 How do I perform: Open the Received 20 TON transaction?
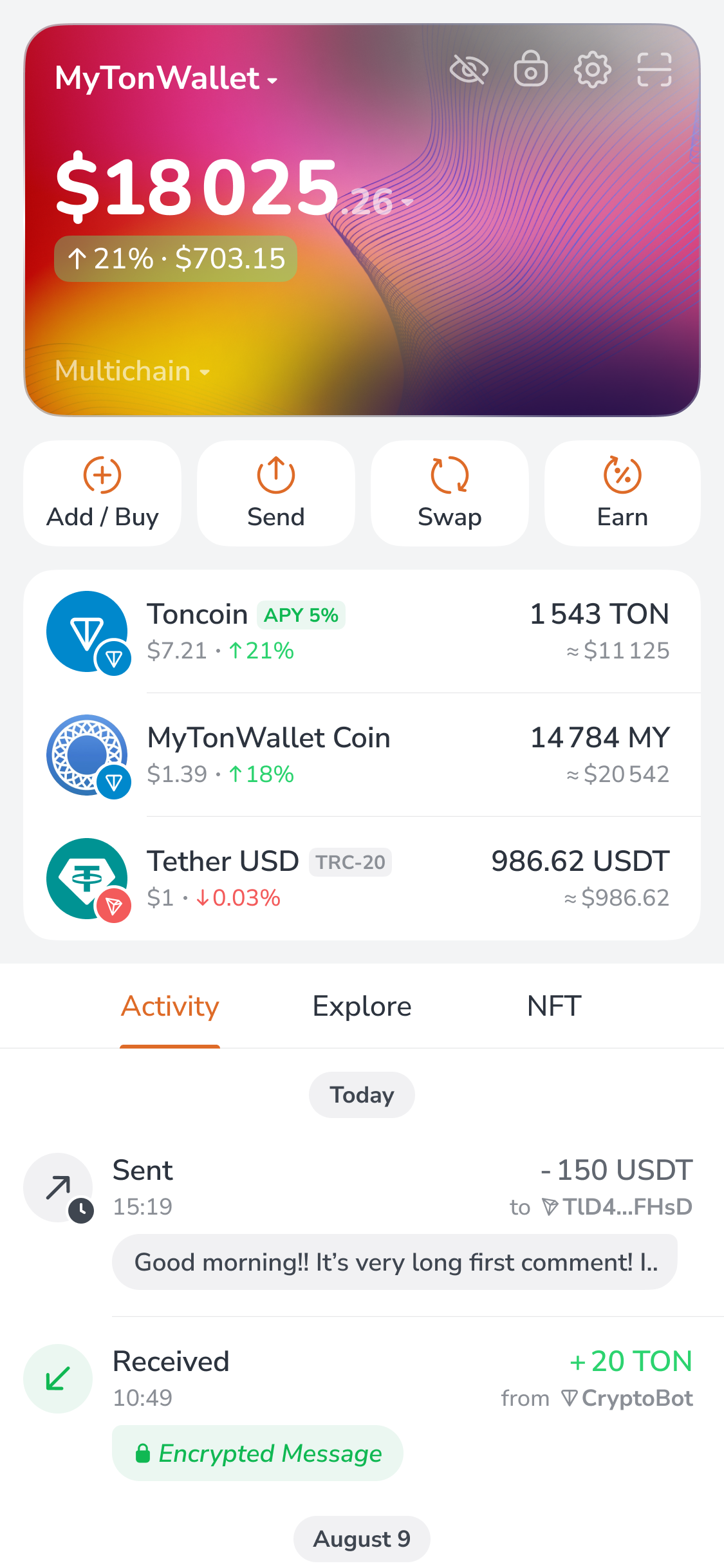pyautogui.click(x=362, y=1379)
